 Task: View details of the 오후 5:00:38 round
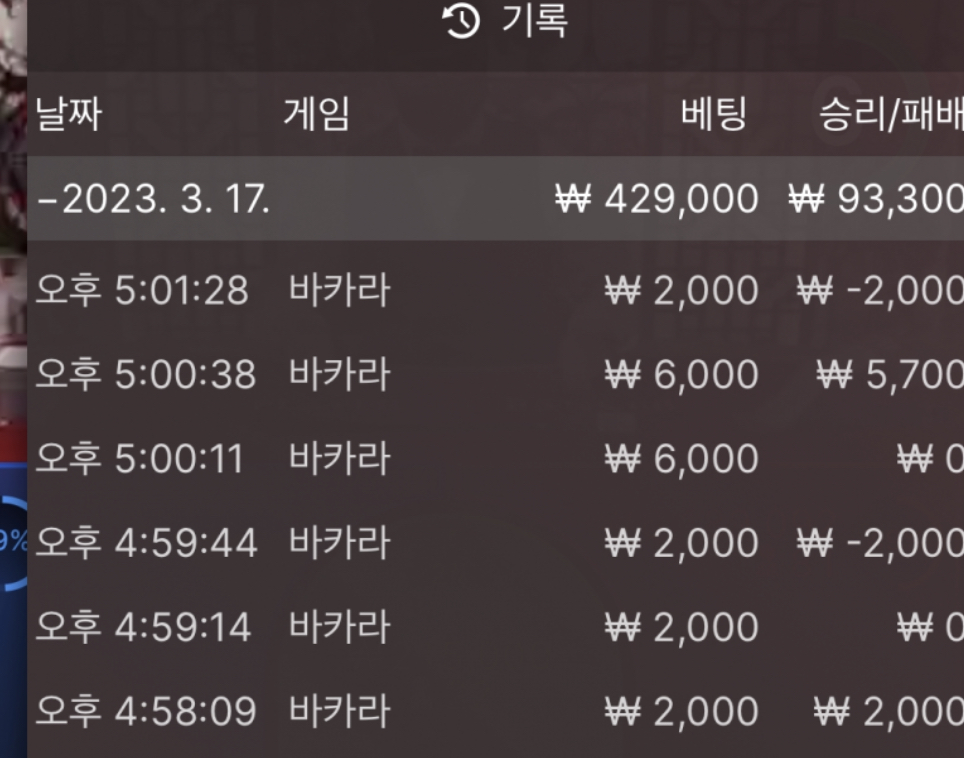(x=495, y=375)
